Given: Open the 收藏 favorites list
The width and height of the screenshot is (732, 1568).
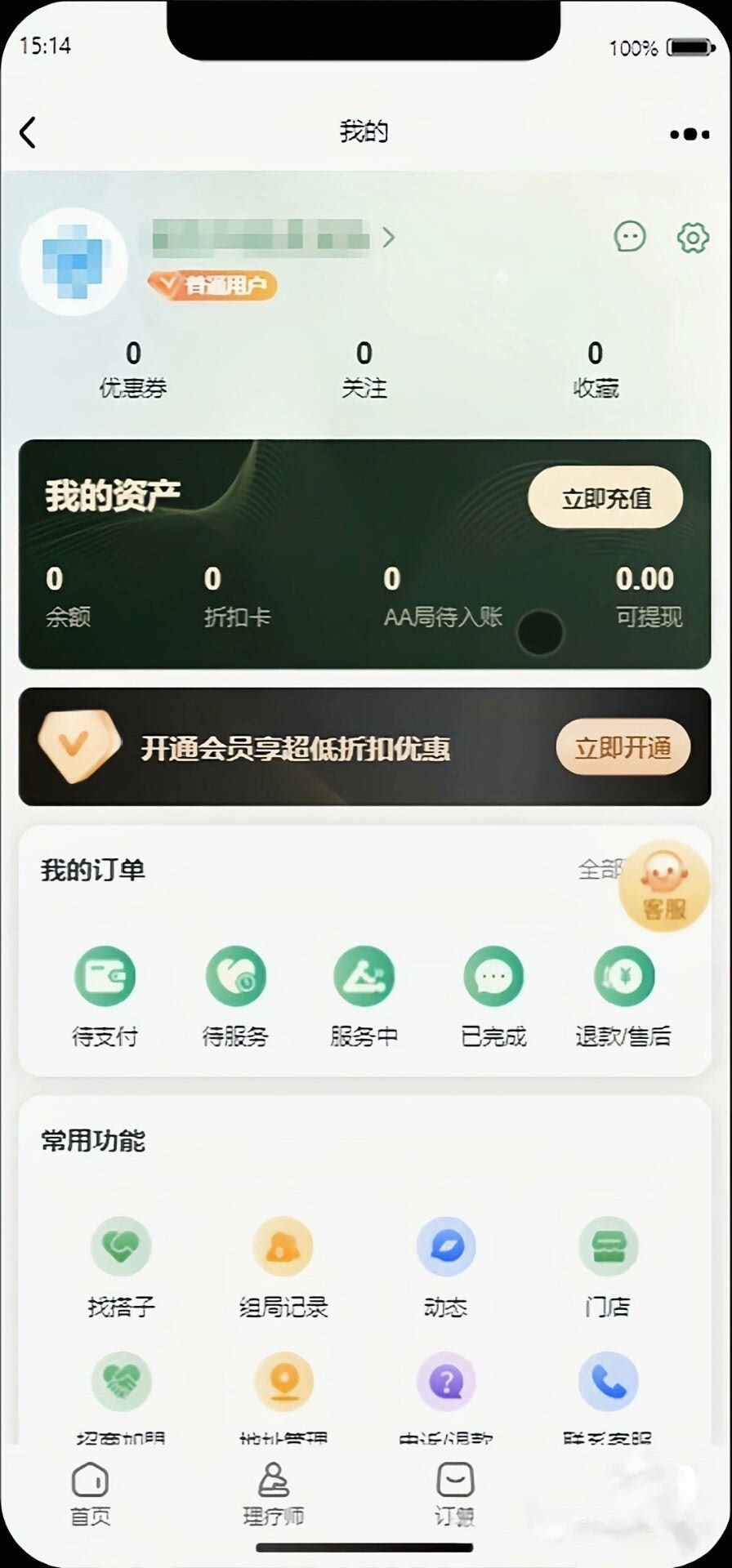Looking at the screenshot, I should (x=596, y=368).
